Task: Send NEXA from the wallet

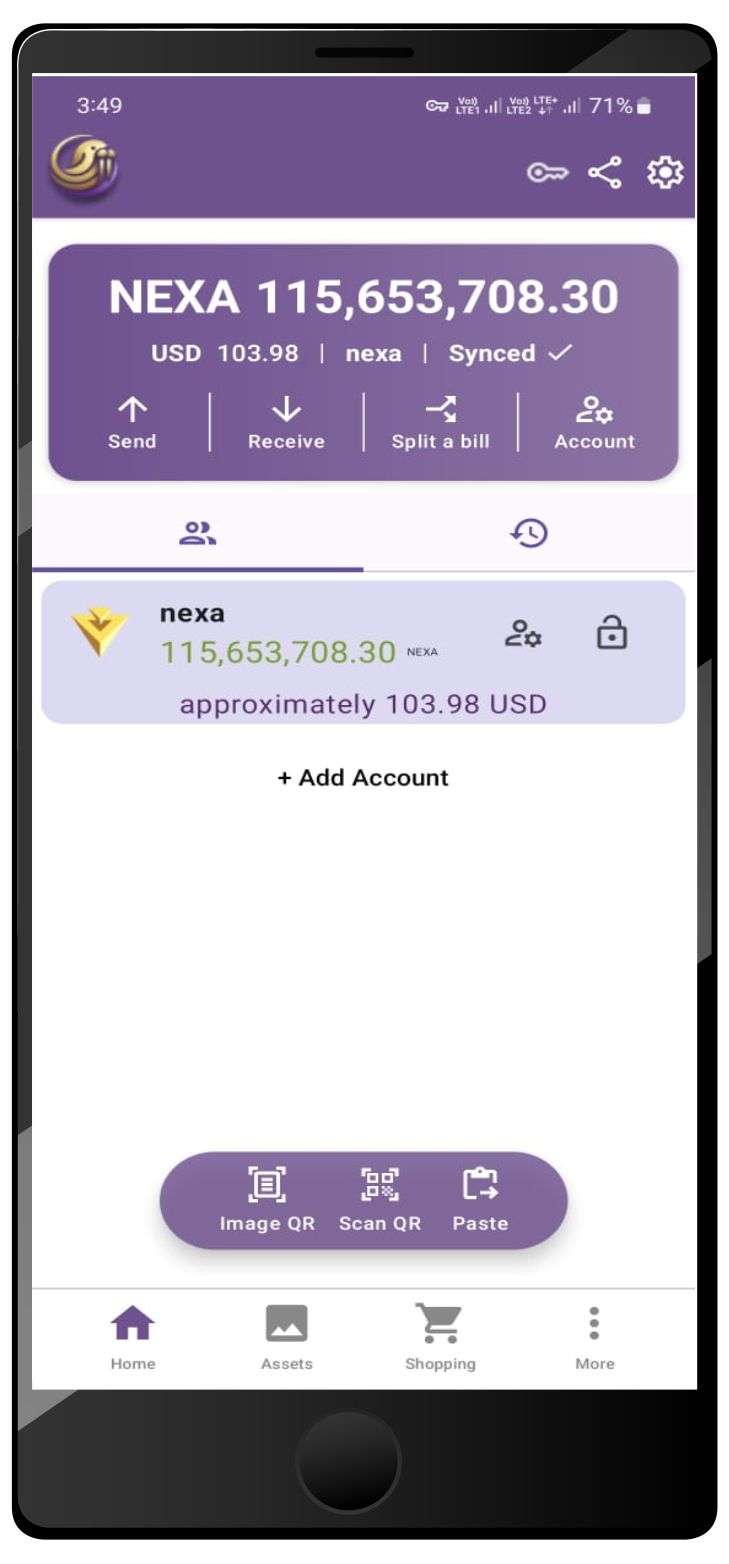Action: click(132, 422)
